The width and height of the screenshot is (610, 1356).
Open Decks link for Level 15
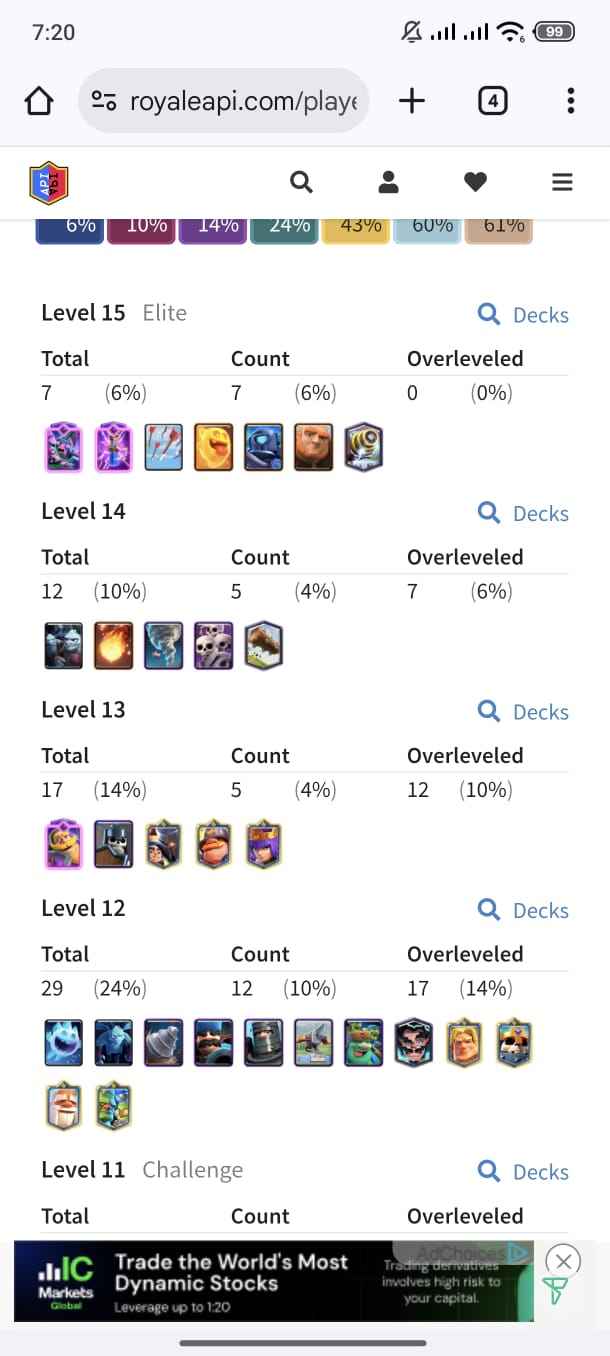point(523,315)
